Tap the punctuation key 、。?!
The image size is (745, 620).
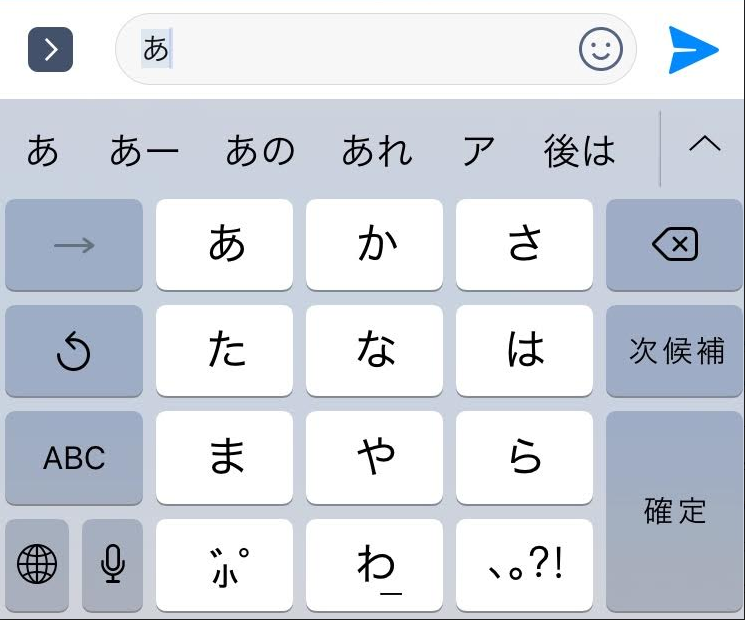tap(524, 565)
